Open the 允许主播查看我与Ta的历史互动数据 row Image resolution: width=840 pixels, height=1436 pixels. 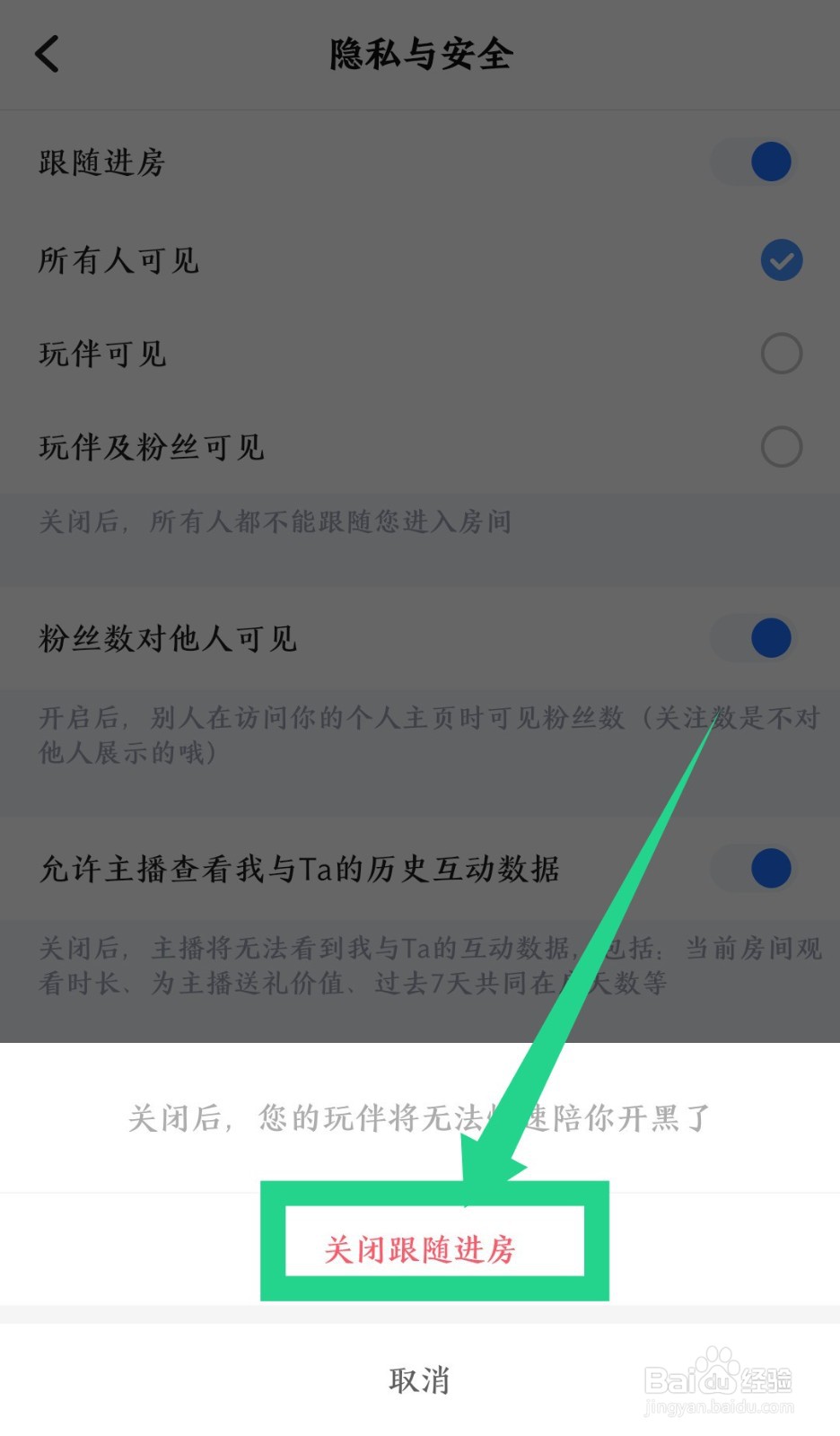point(302,869)
